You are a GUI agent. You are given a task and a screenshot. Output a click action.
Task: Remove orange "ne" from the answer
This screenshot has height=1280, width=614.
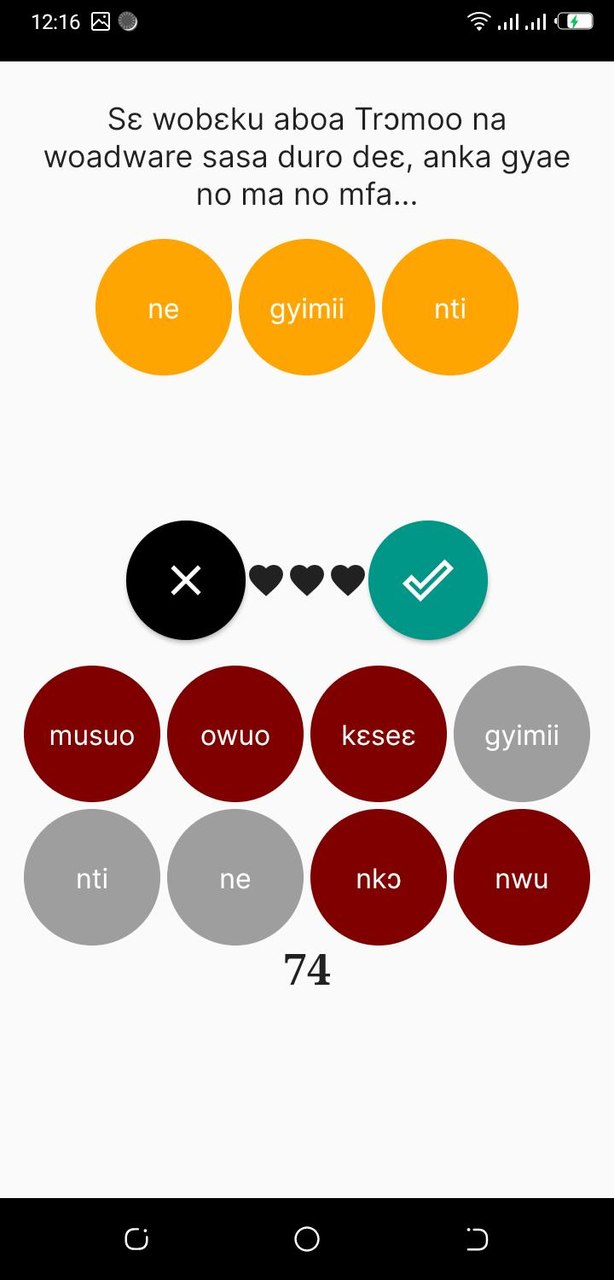tap(163, 308)
